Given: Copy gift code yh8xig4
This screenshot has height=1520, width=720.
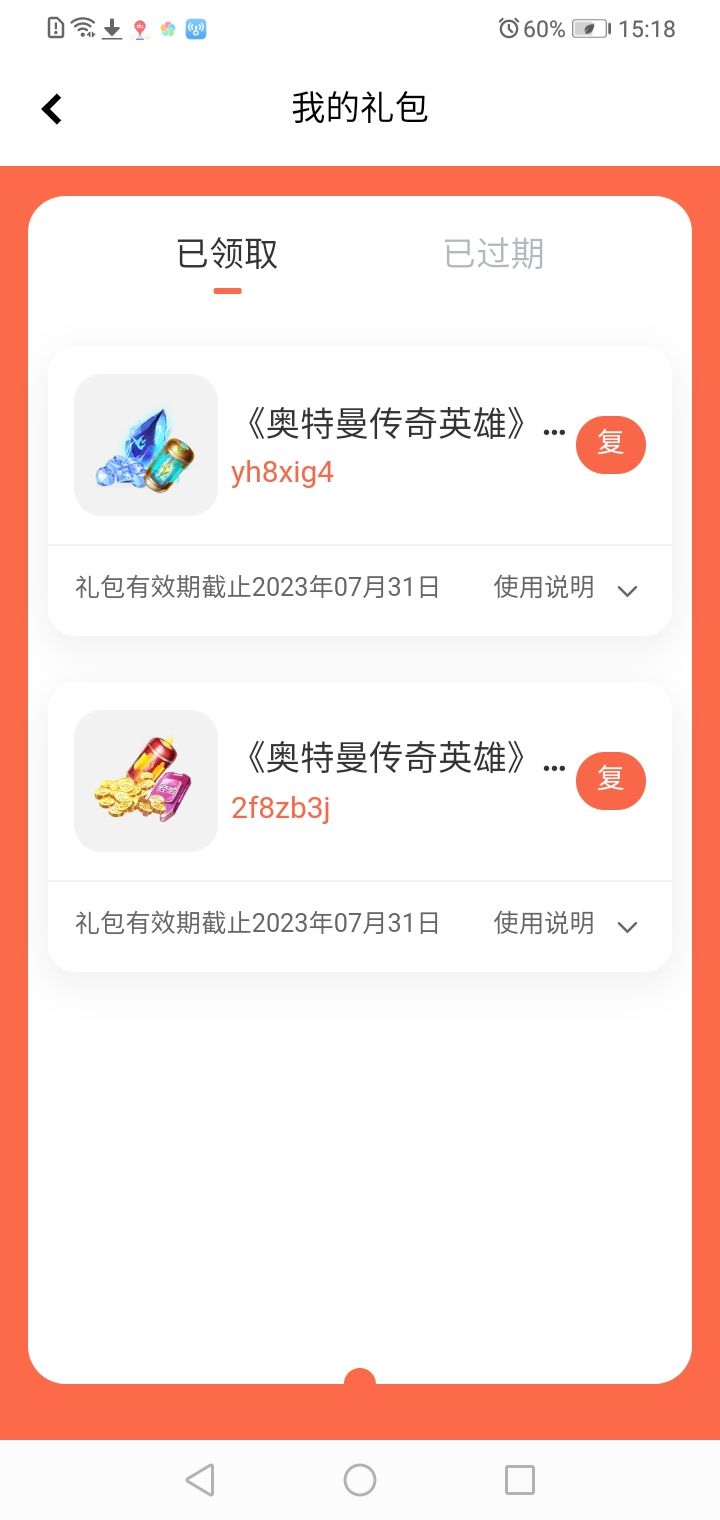Looking at the screenshot, I should [x=610, y=444].
